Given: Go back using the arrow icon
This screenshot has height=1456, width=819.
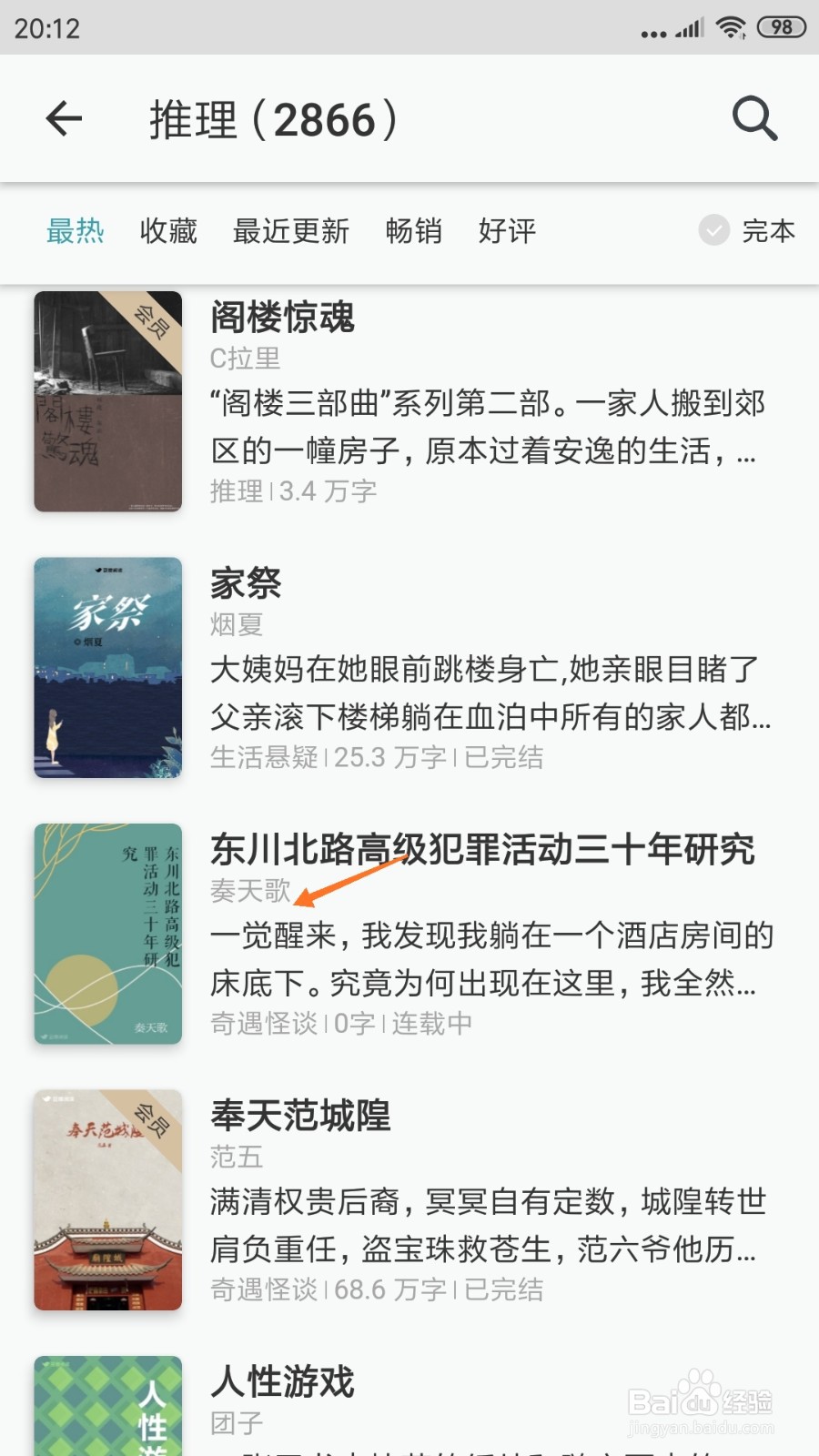Looking at the screenshot, I should pyautogui.click(x=64, y=118).
